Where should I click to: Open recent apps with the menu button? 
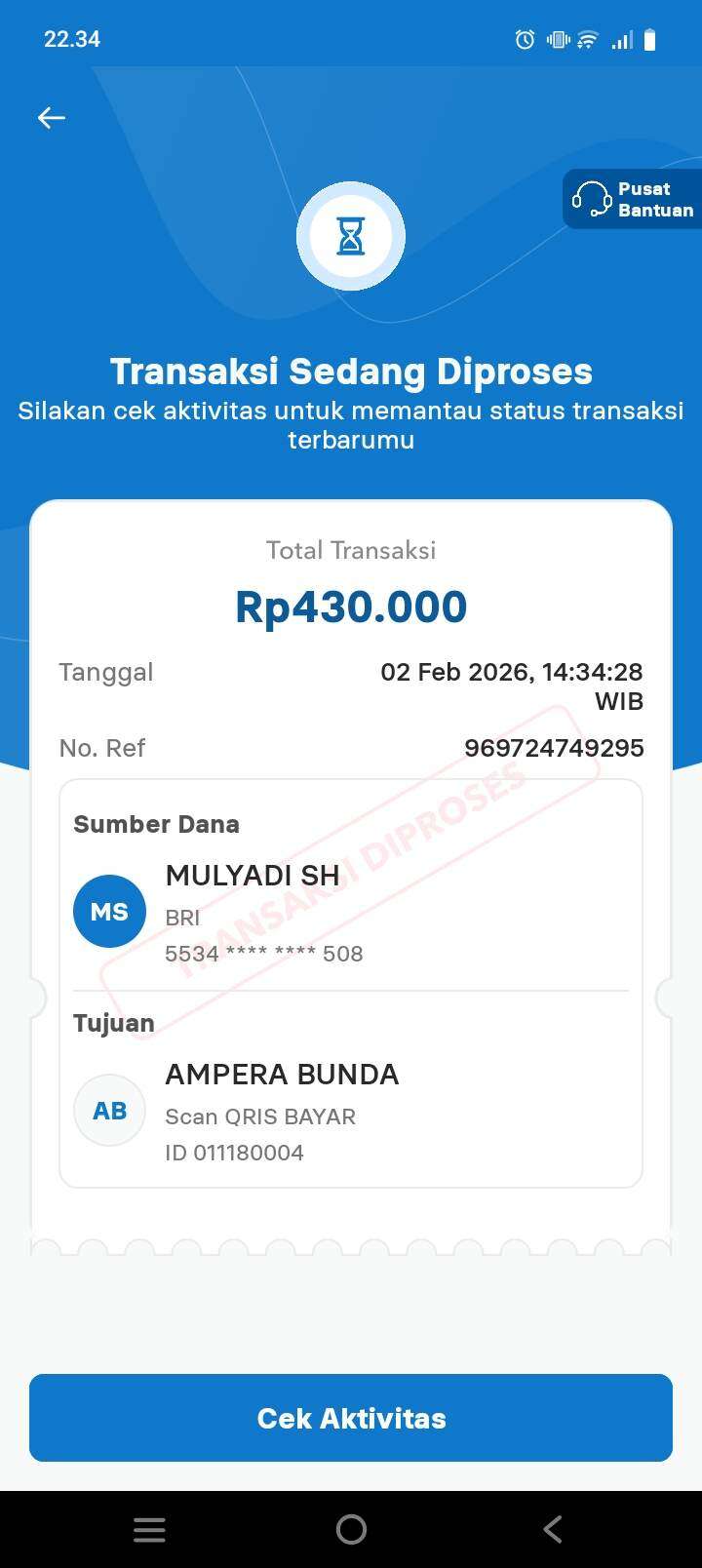tap(148, 1529)
